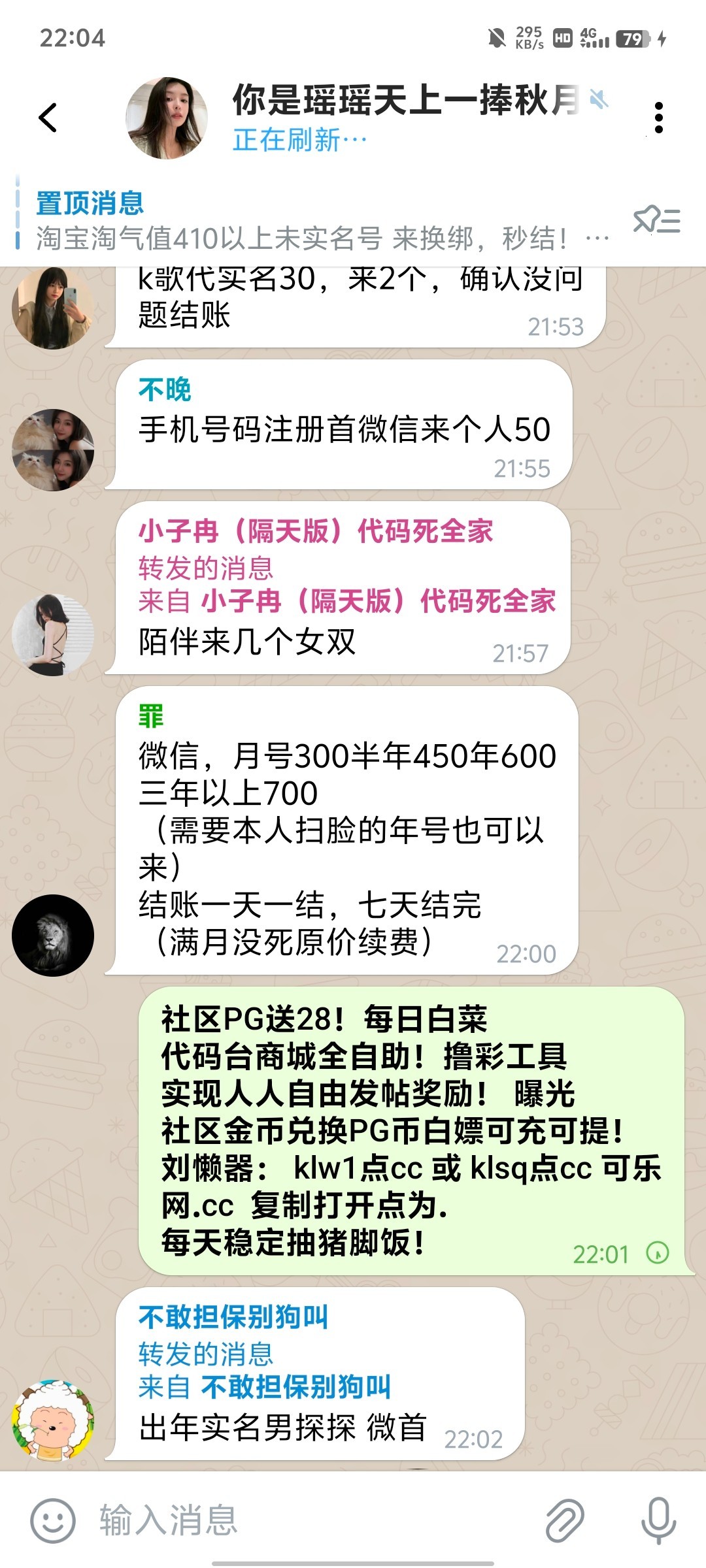Record a voice message with the microphone
Screen dimensions: 706x1568
pos(658,1520)
